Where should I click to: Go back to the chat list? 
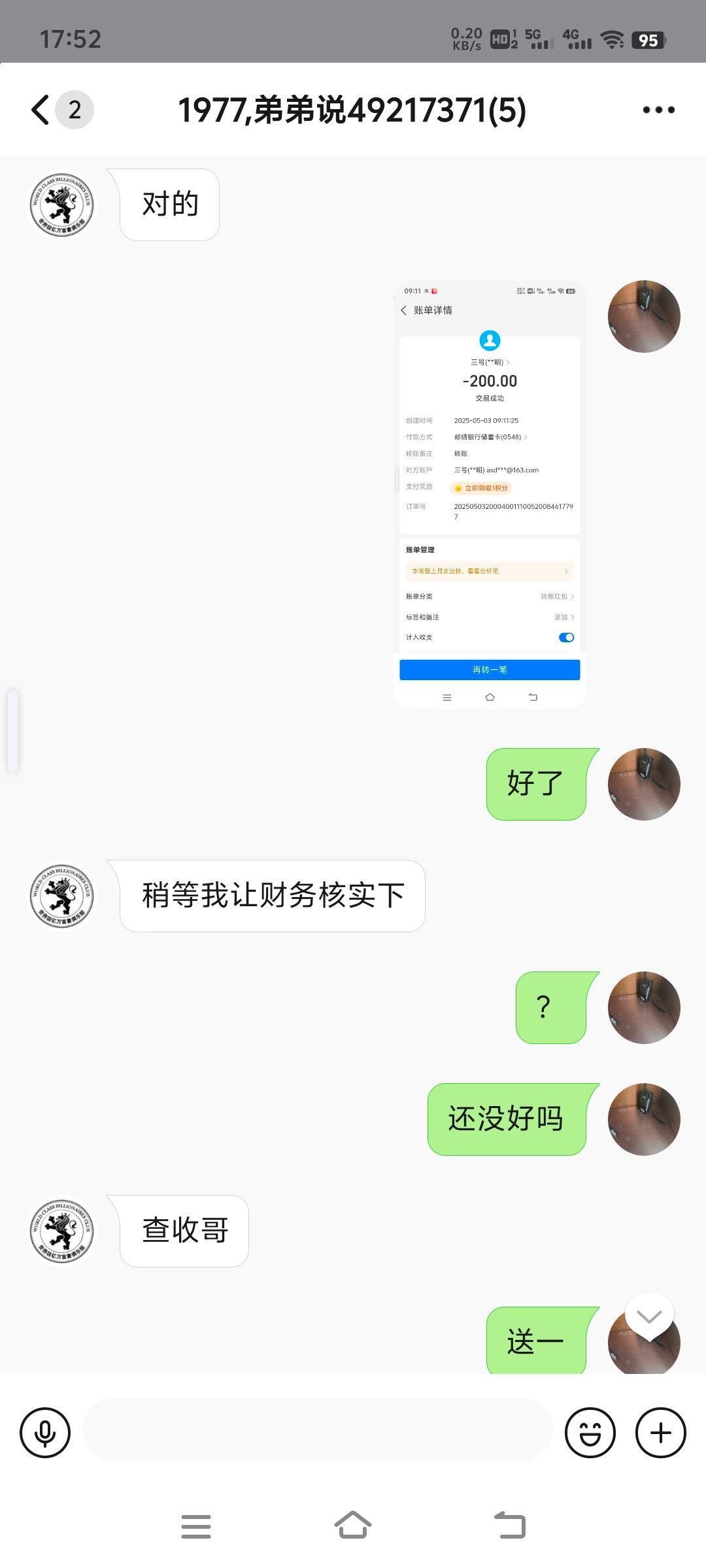(41, 110)
